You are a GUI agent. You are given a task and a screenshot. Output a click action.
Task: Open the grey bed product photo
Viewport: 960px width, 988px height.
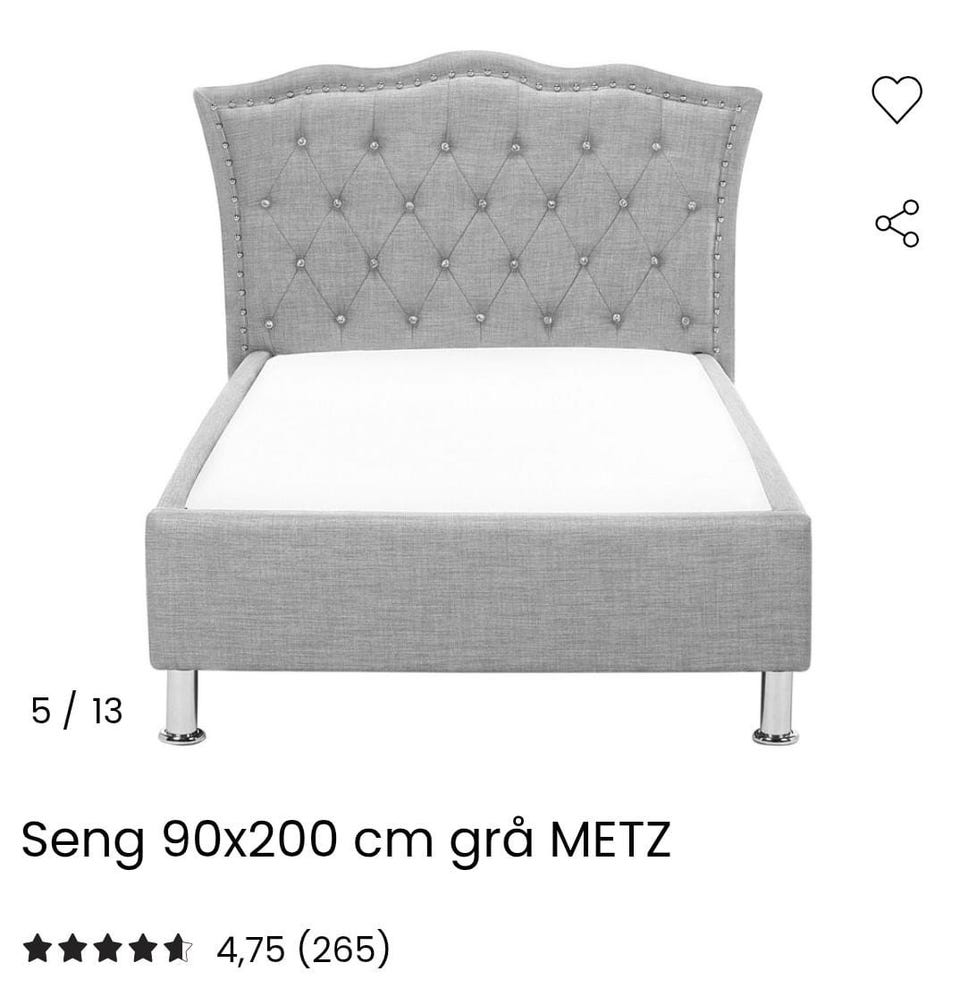pos(476,400)
